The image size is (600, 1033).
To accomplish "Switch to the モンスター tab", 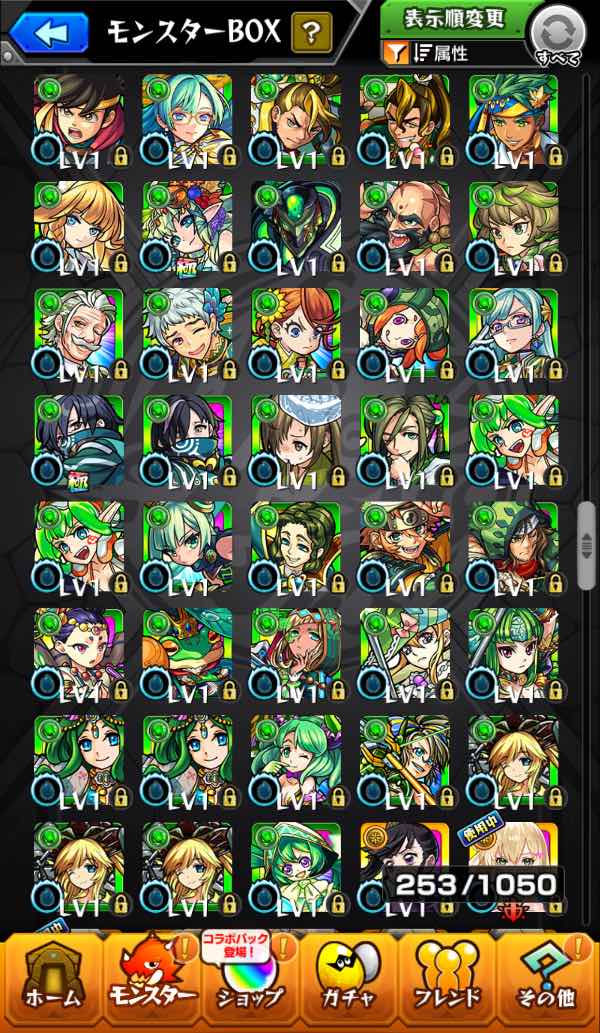I will [153, 982].
